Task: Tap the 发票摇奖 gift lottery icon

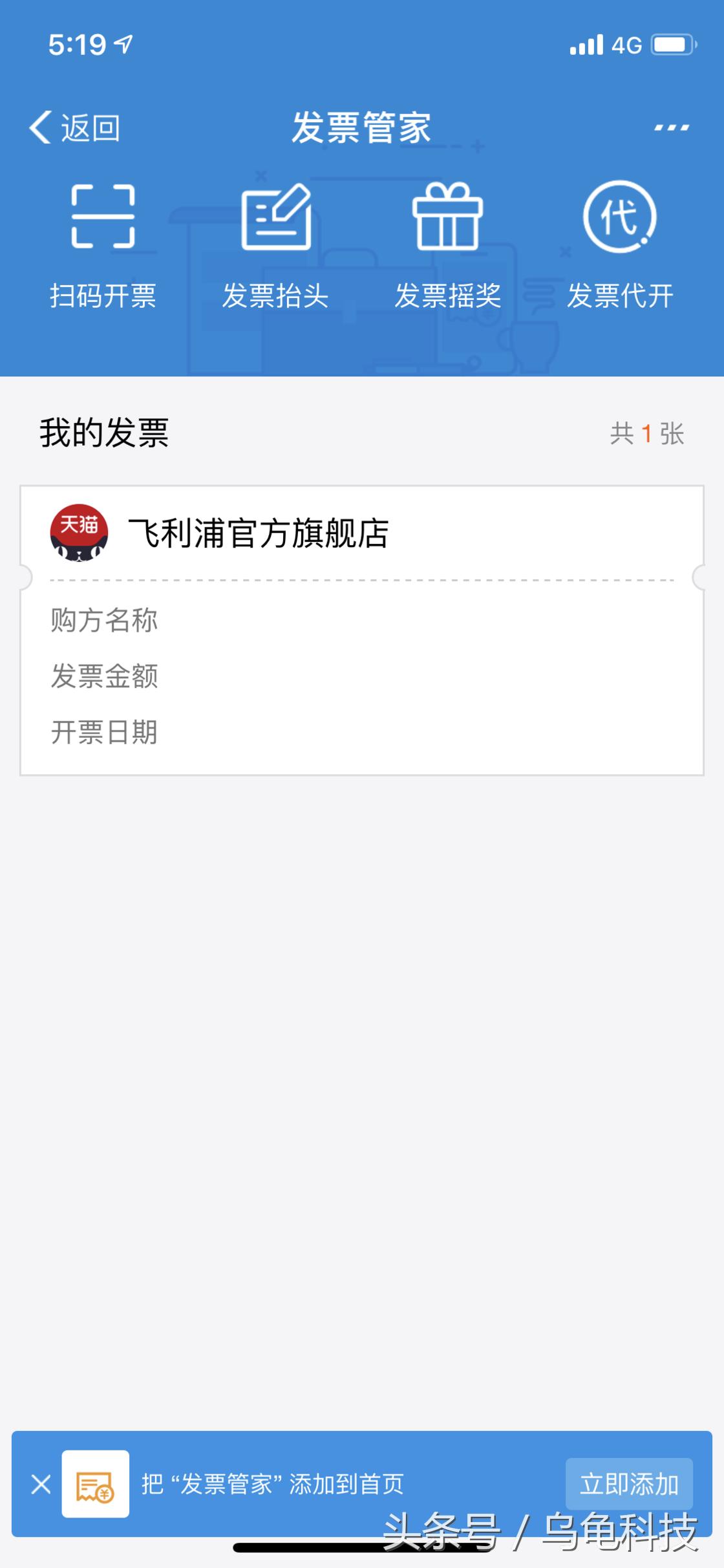Action: [448, 217]
